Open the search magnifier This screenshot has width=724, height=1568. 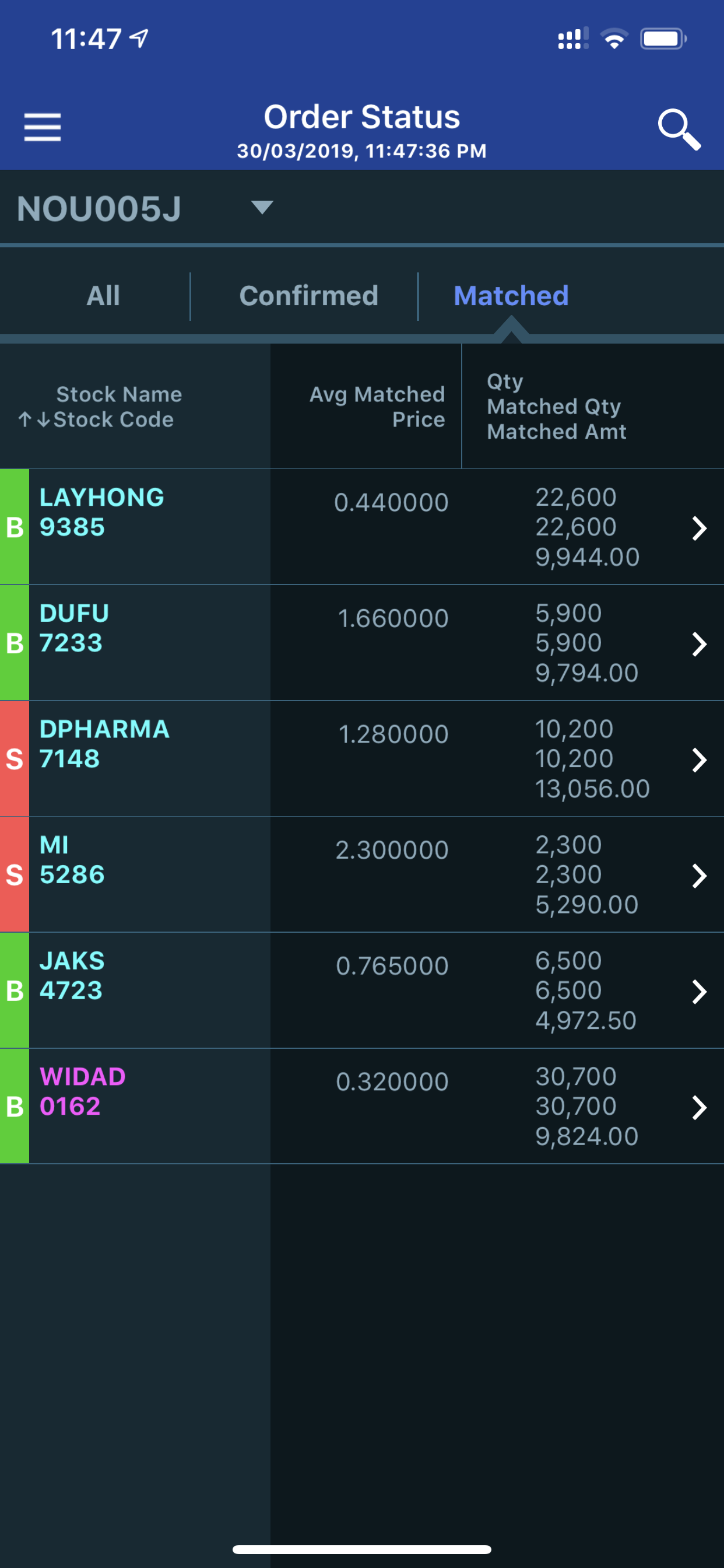[x=679, y=129]
